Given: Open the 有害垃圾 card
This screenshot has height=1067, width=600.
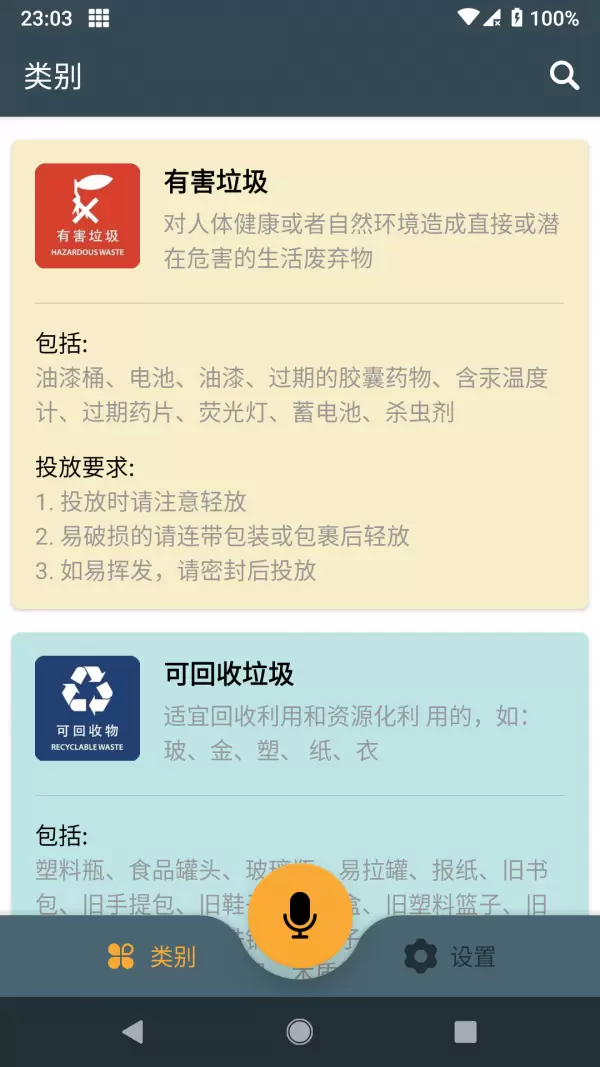Looking at the screenshot, I should [x=299, y=375].
